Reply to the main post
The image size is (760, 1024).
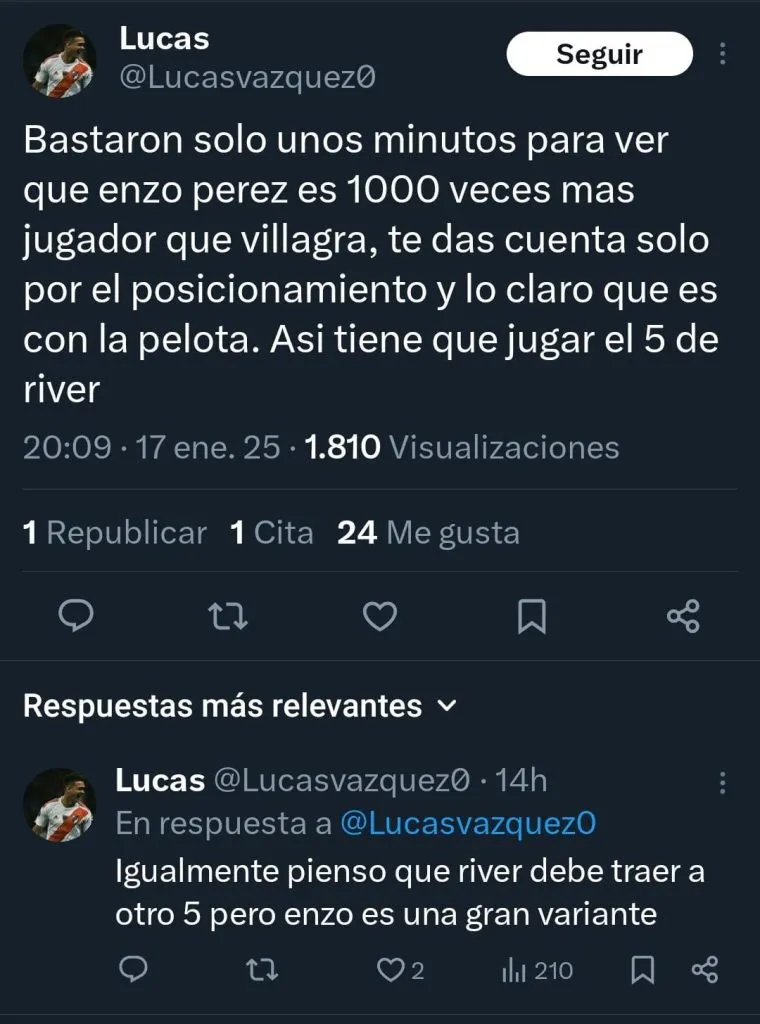[x=76, y=617]
